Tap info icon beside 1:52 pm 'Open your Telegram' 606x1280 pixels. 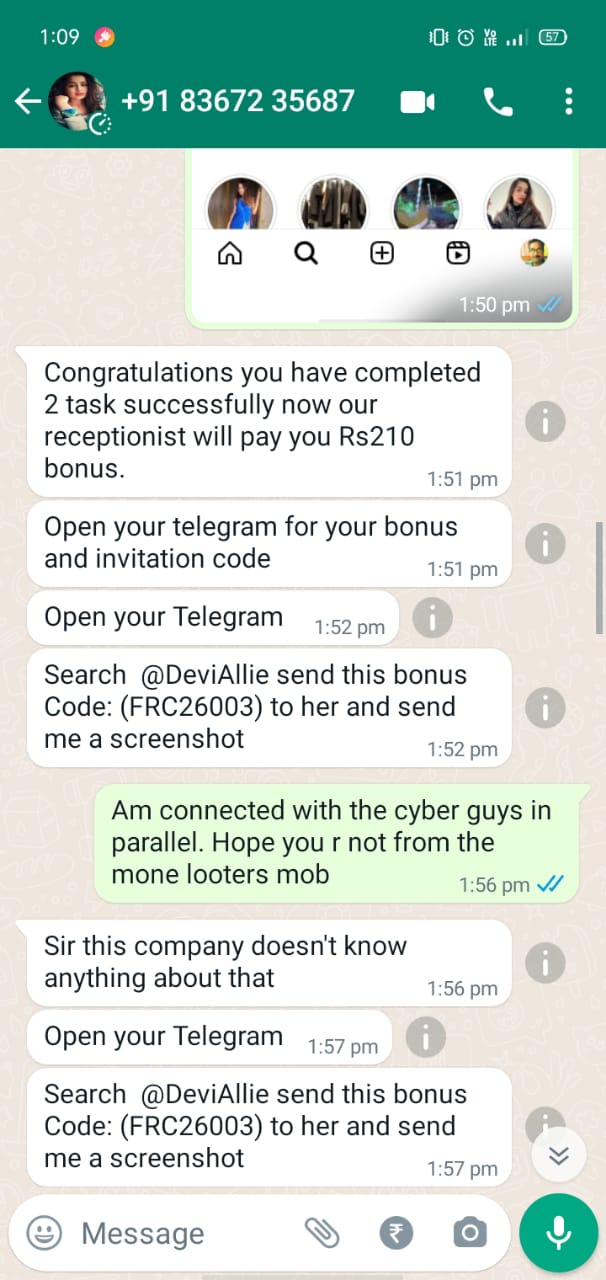click(432, 617)
